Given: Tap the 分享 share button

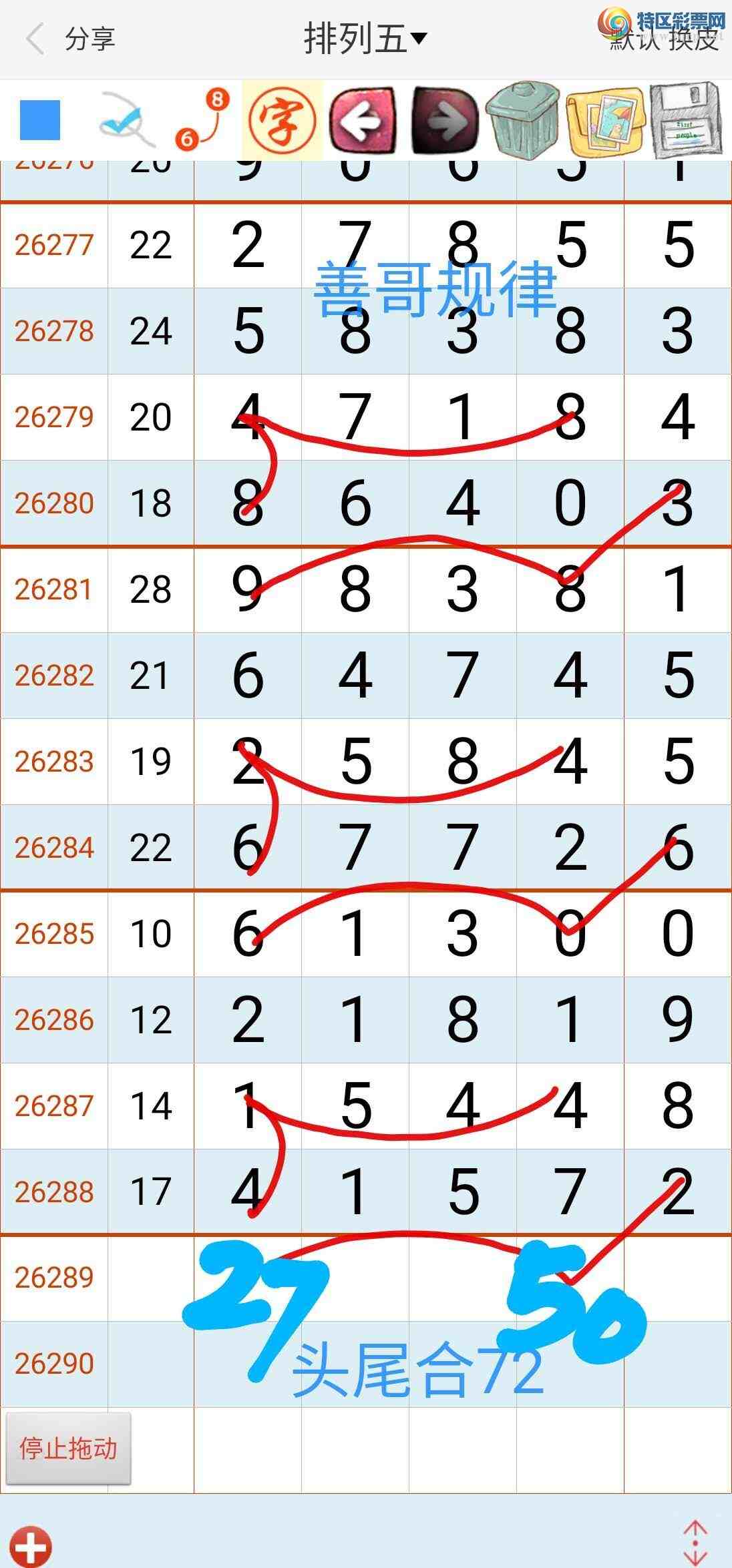Looking at the screenshot, I should coord(90,39).
